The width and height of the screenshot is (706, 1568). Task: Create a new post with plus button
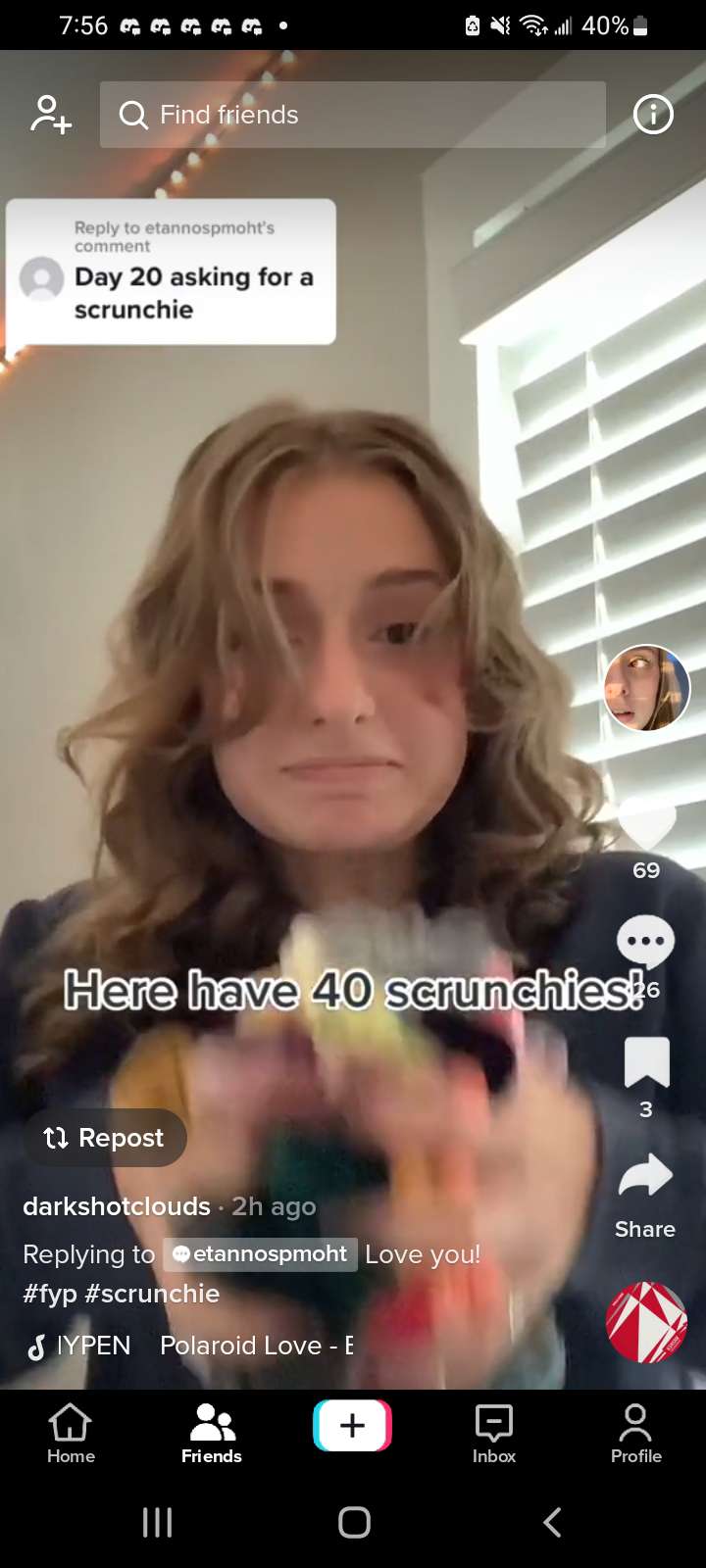[353, 1425]
